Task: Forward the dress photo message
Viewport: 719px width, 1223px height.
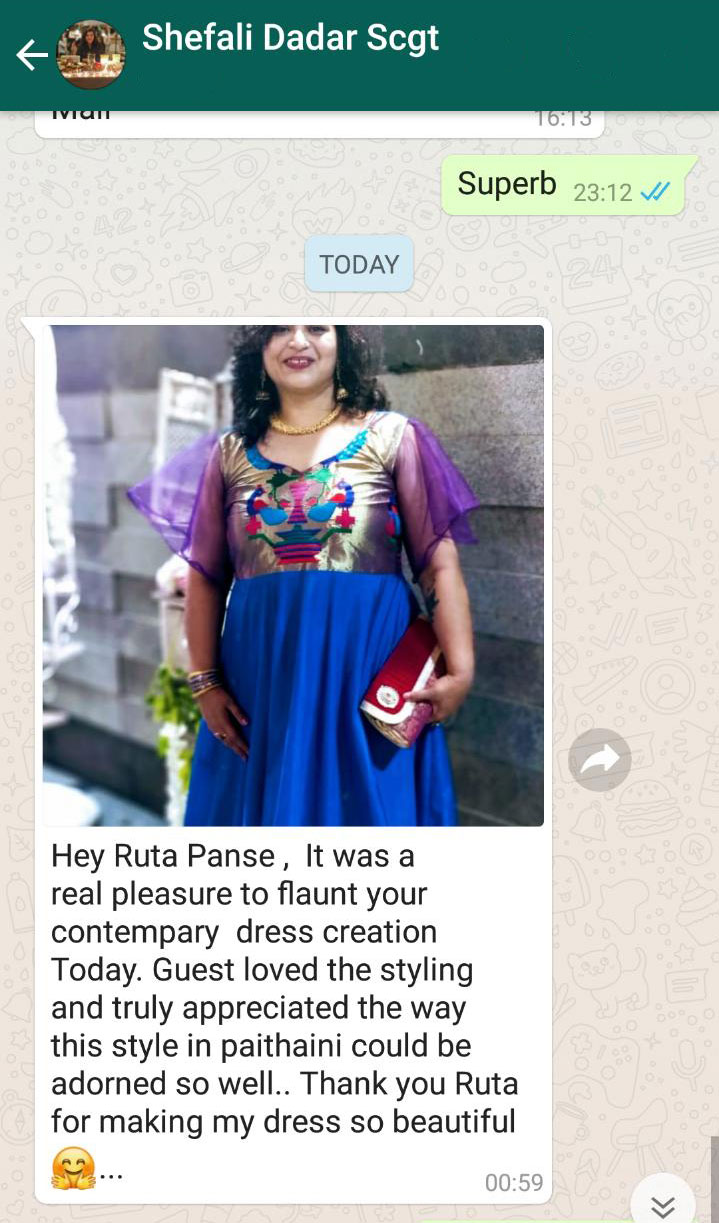Action: coord(600,760)
